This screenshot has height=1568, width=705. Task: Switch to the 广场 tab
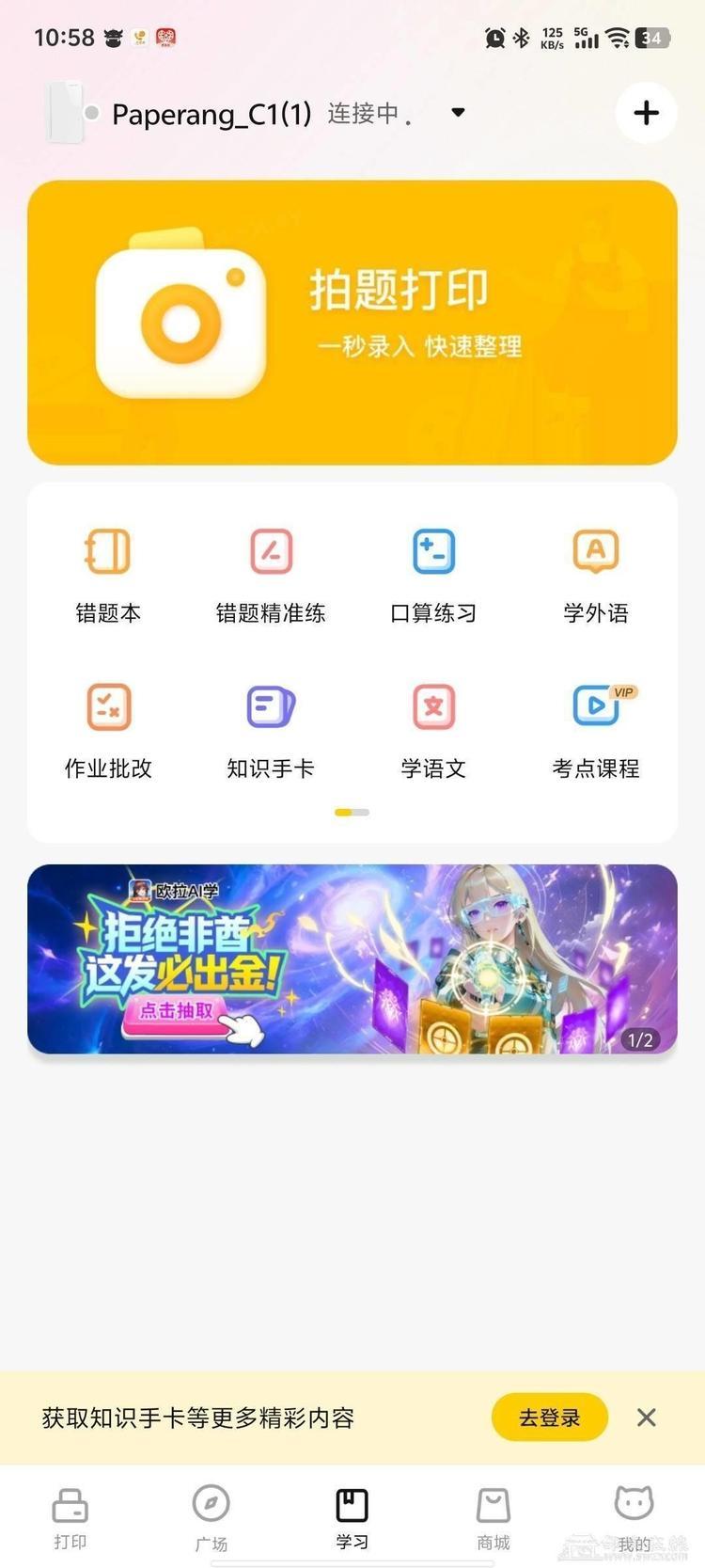click(211, 1516)
